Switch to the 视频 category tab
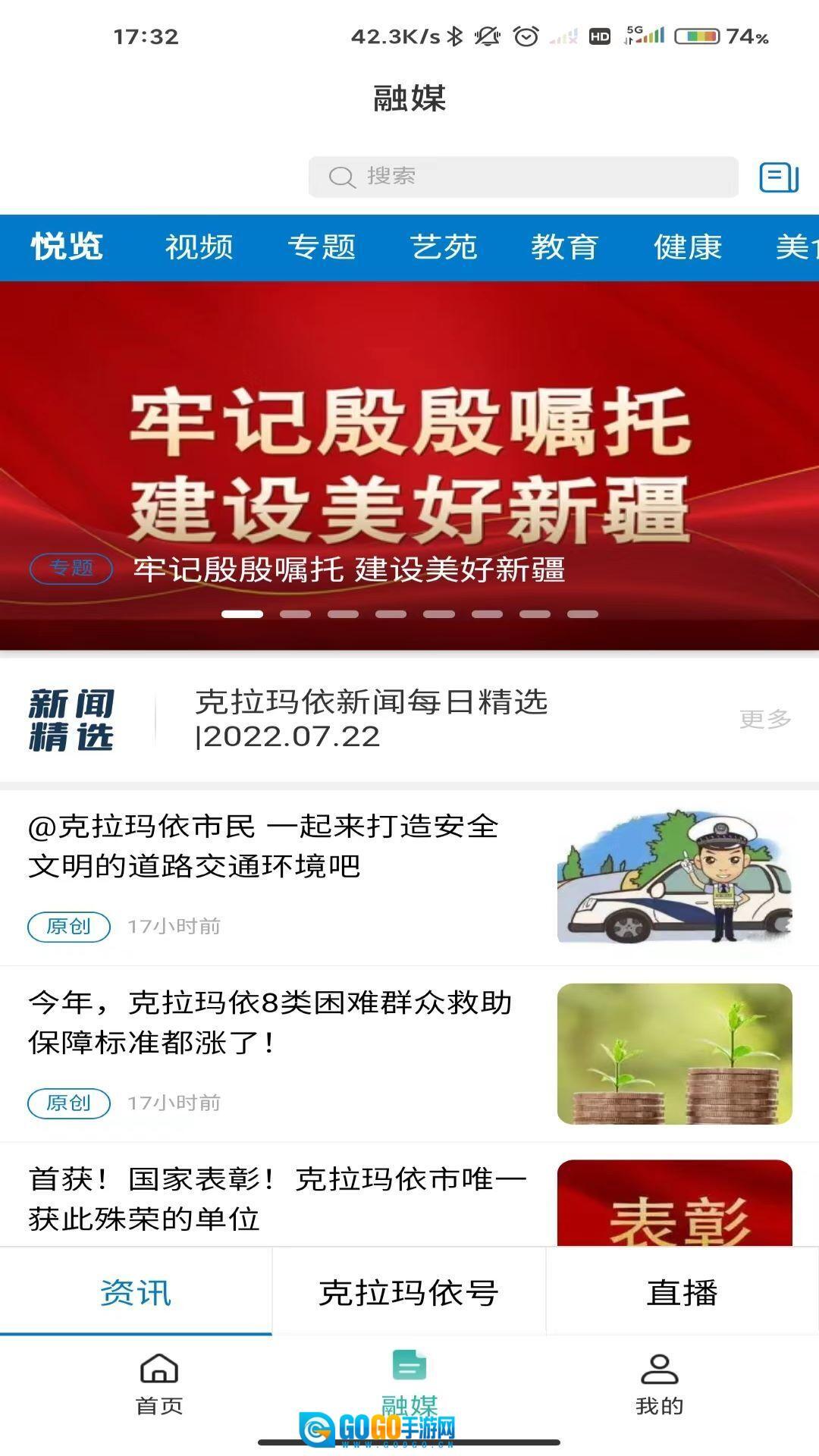Viewport: 819px width, 1456px height. pyautogui.click(x=199, y=247)
